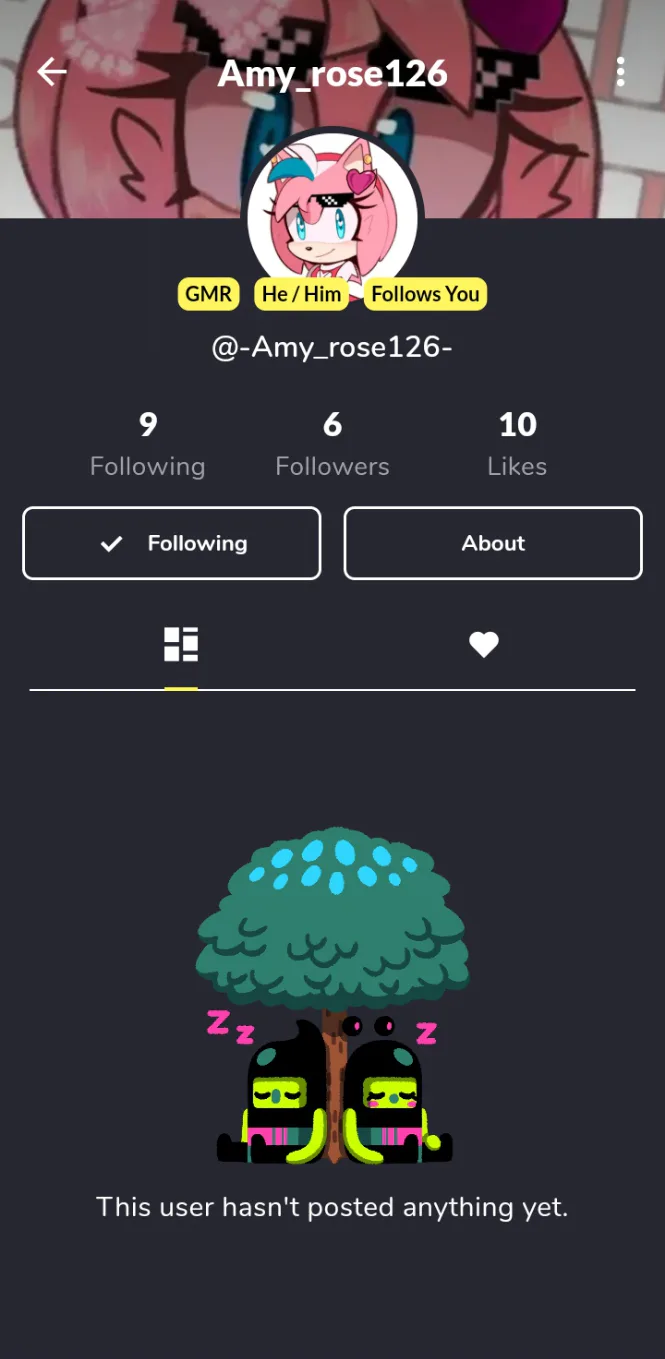Open the About section
Screen dimensions: 665x1359
(493, 543)
